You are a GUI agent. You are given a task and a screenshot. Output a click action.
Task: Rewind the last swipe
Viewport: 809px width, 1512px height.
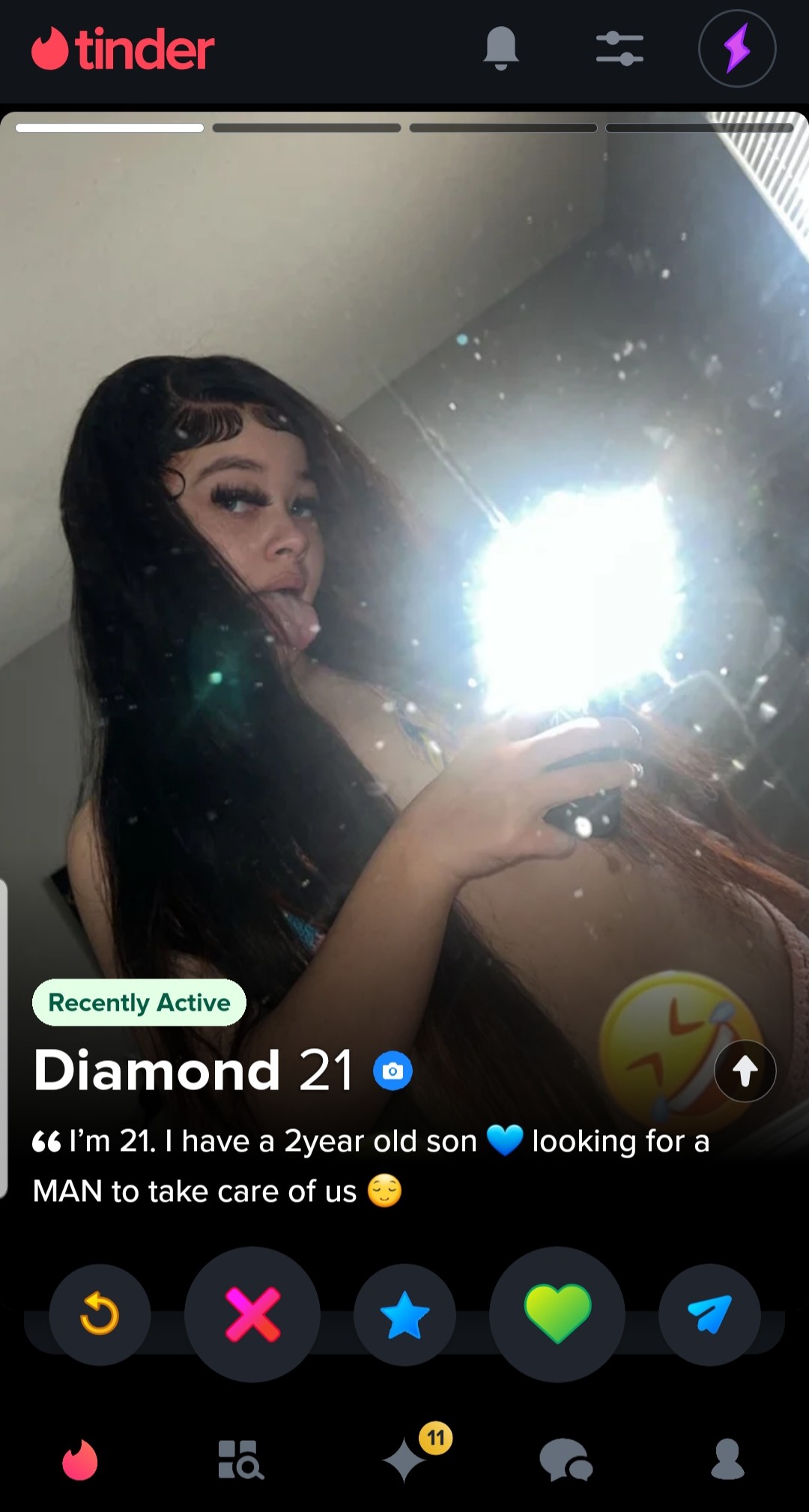pos(100,1314)
